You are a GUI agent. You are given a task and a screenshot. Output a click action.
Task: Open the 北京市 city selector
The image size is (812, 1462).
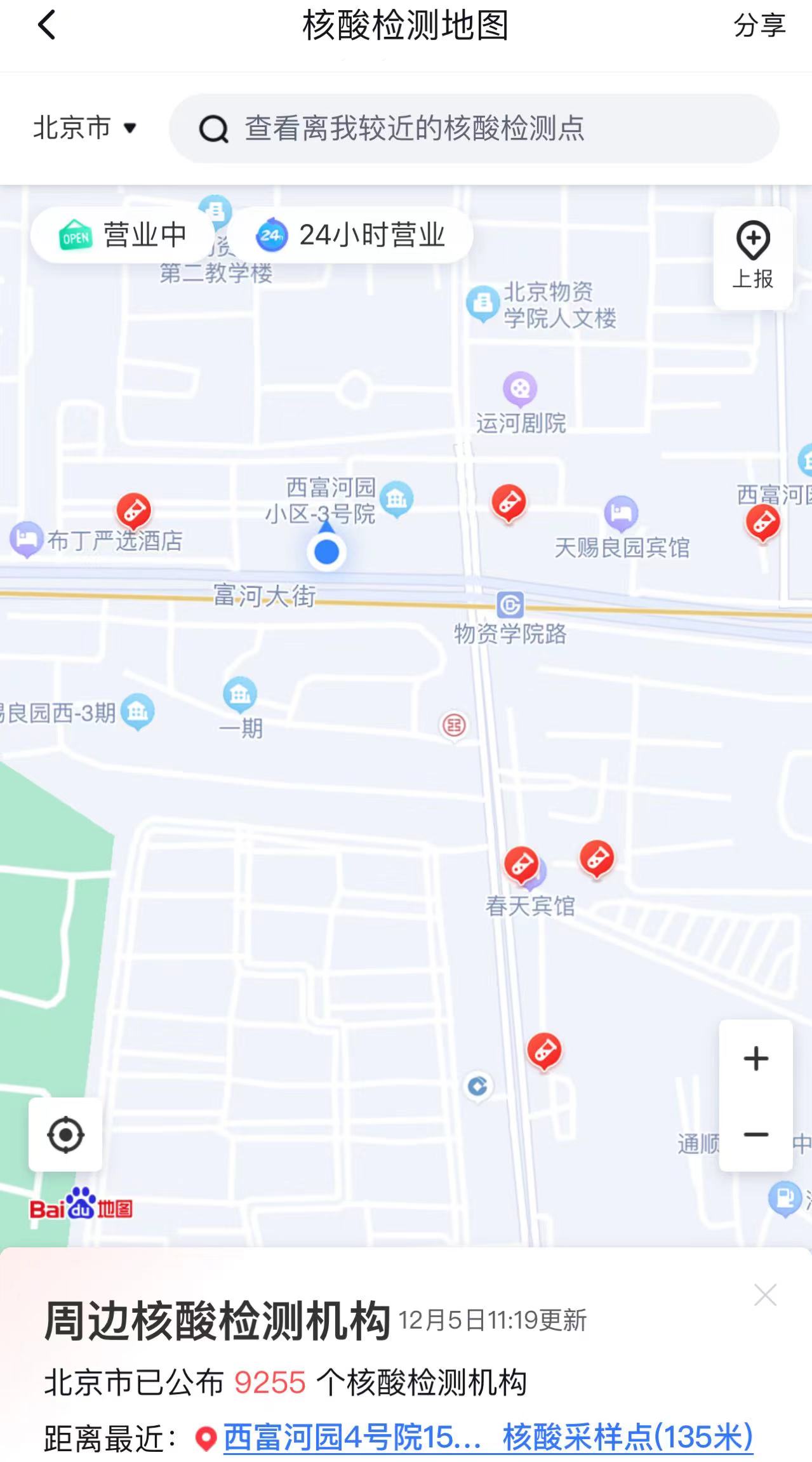point(70,126)
